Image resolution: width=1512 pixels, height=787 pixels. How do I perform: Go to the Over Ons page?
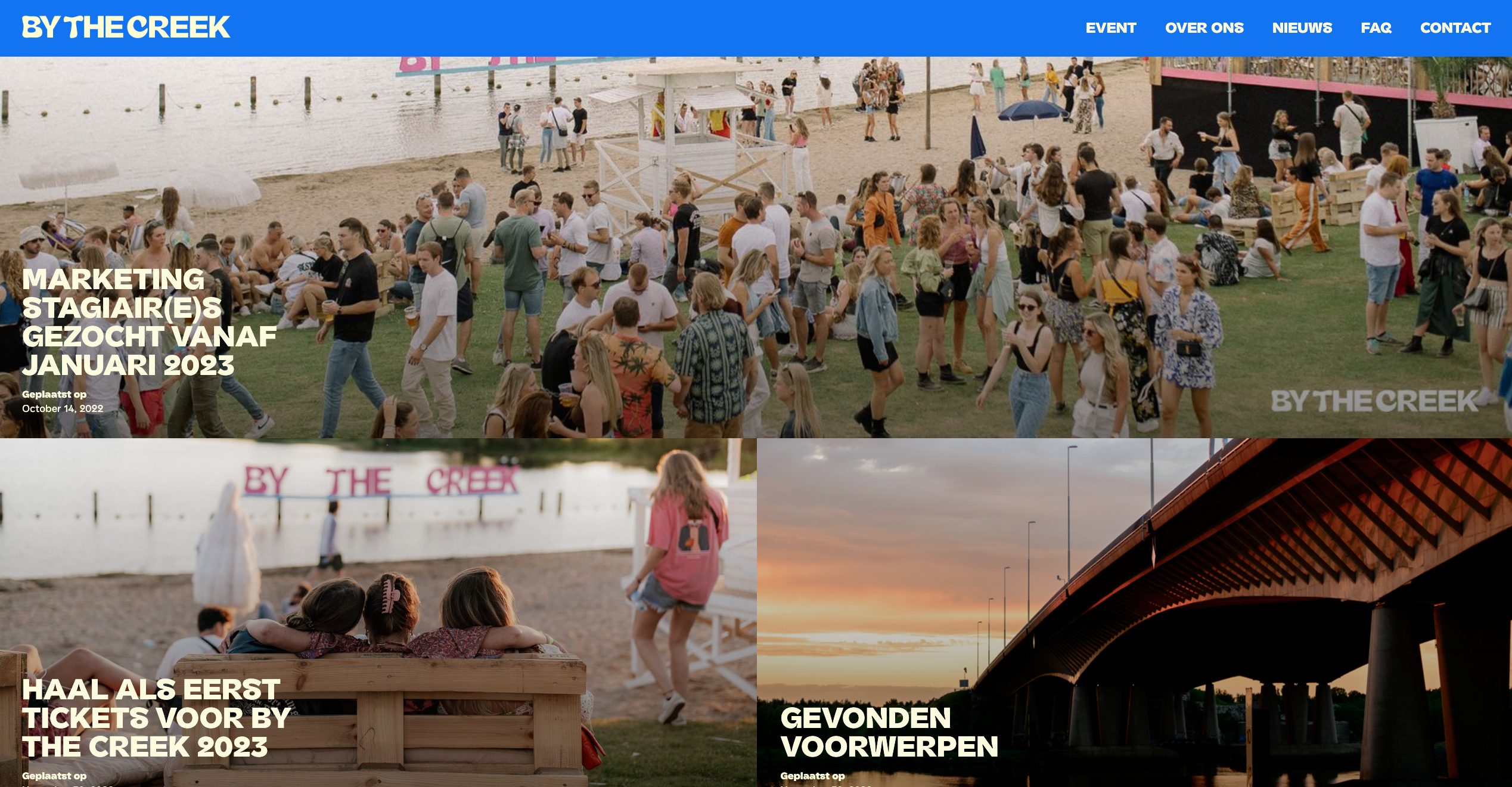click(x=1204, y=28)
